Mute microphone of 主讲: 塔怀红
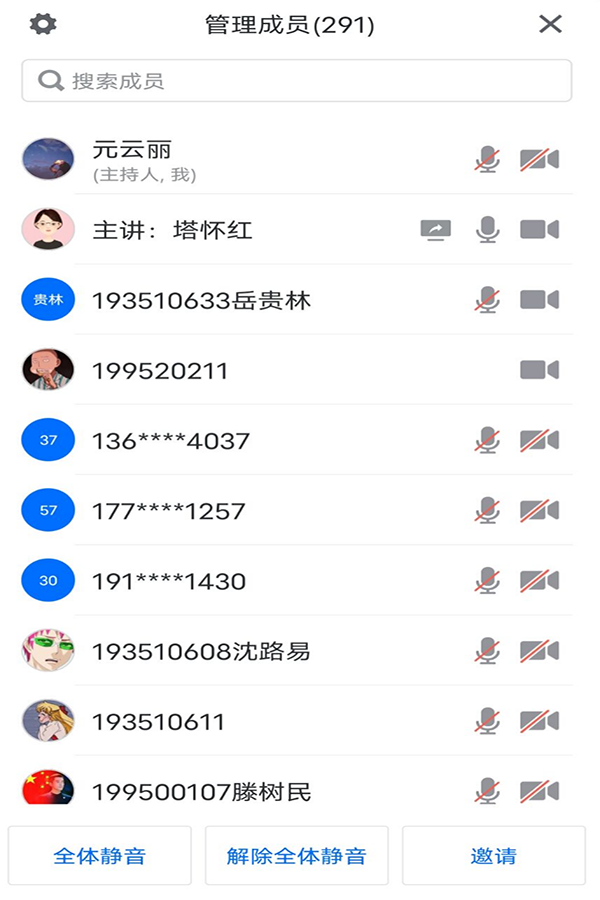 pos(487,230)
